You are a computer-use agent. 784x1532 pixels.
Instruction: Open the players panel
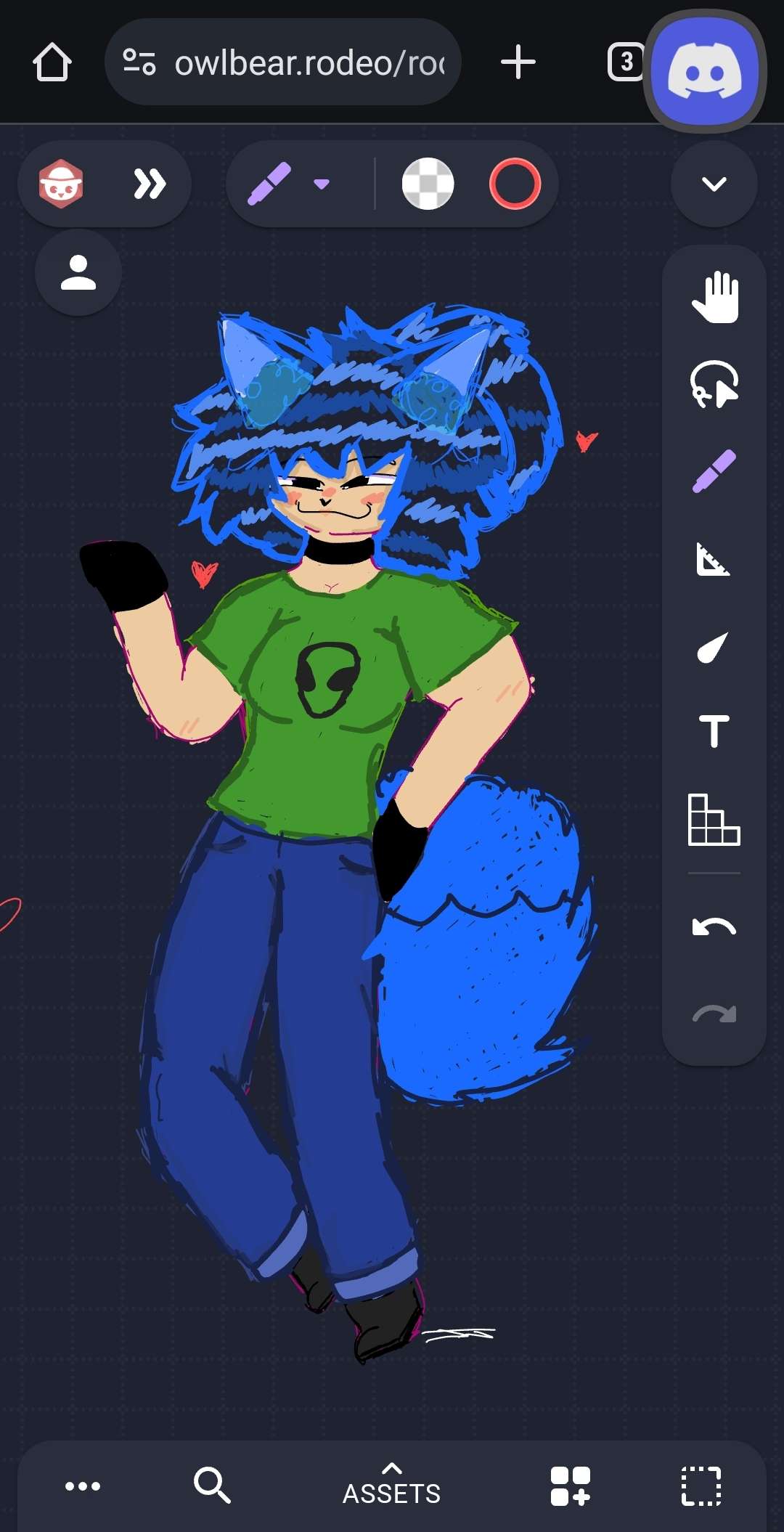coord(78,273)
